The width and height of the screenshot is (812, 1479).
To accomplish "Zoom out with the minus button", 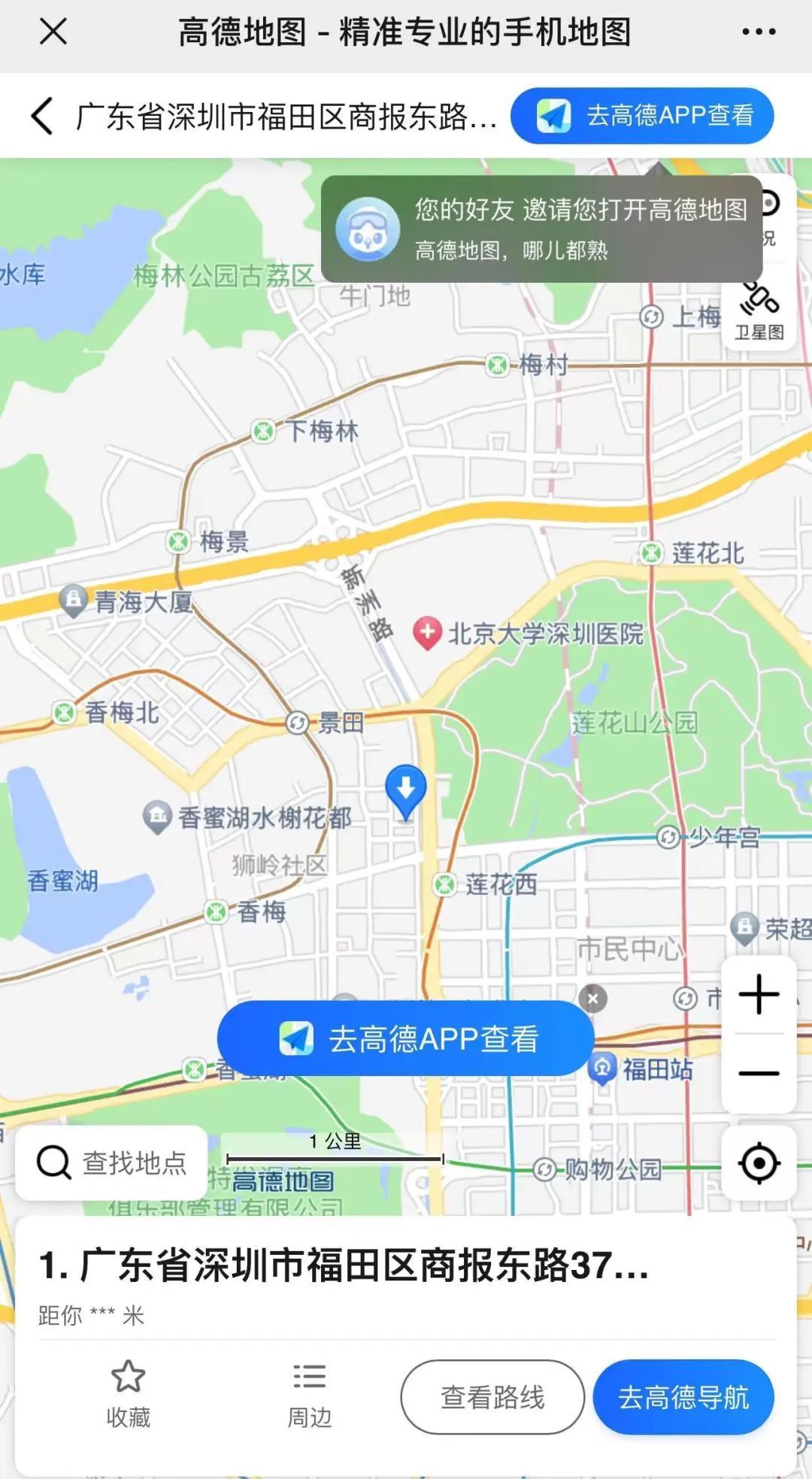I will coord(759,1073).
